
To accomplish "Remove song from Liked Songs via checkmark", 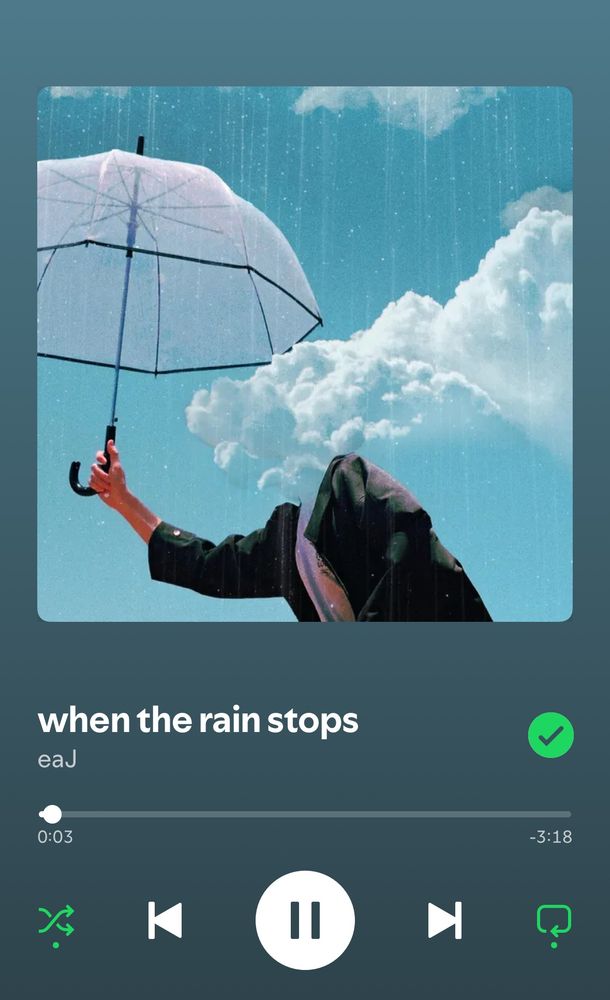I will coord(551,737).
